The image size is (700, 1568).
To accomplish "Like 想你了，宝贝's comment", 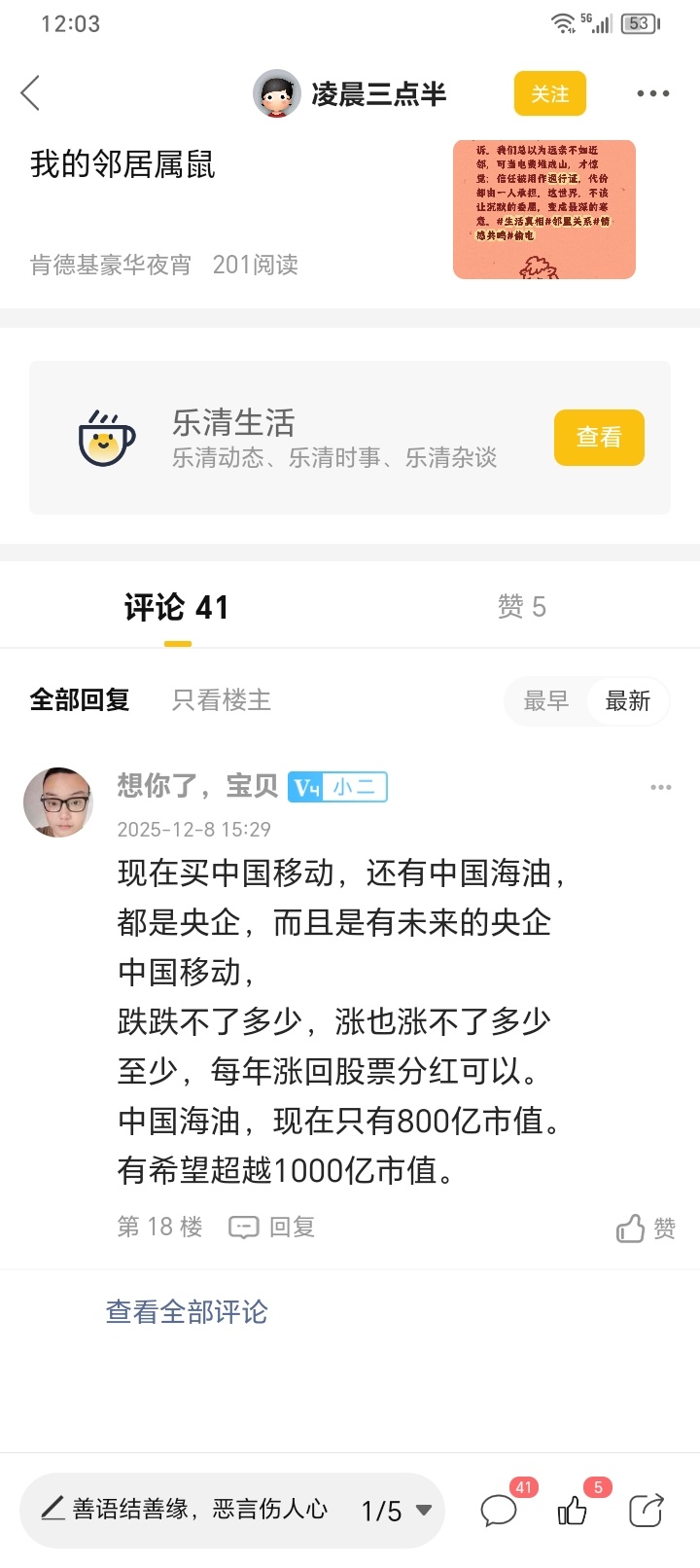I will point(646,1229).
